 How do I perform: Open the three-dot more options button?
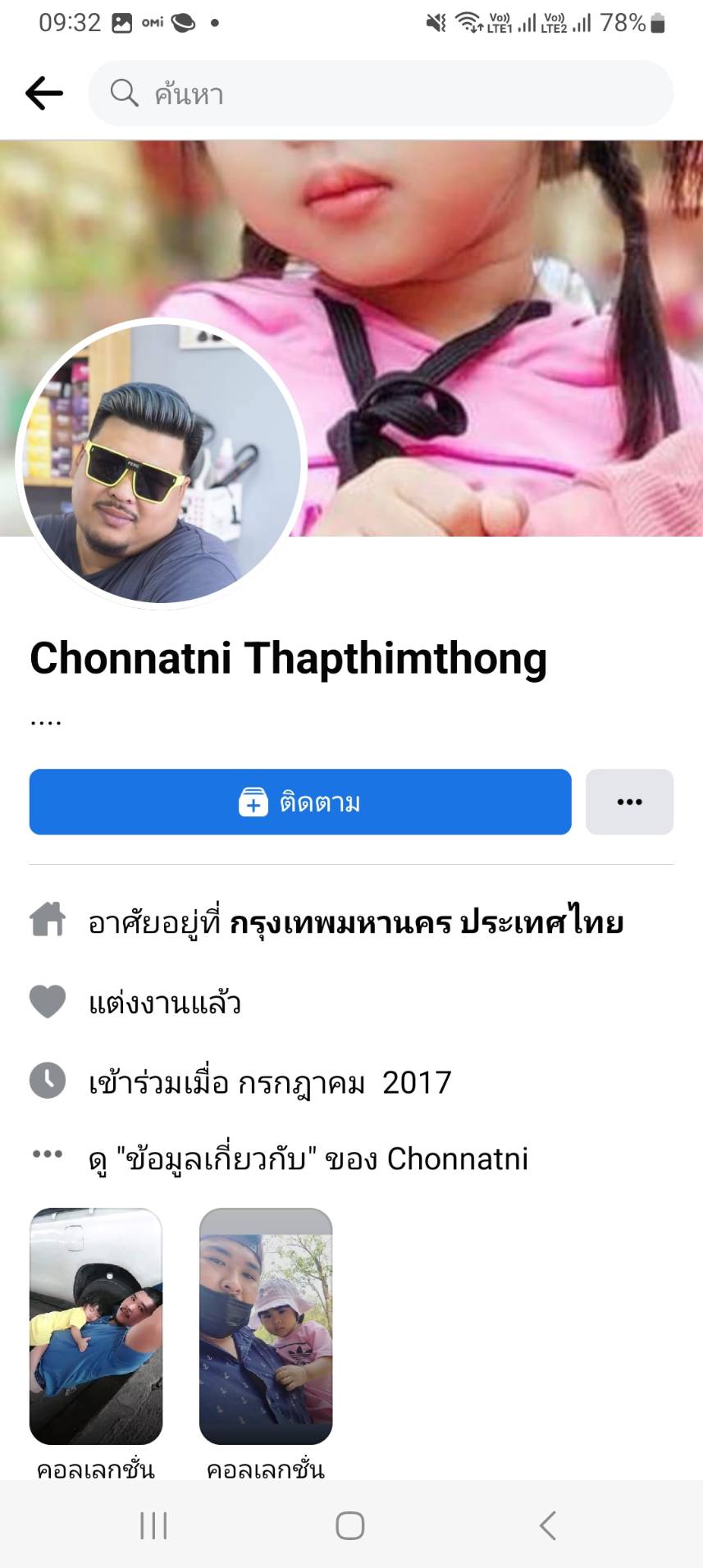(x=629, y=802)
